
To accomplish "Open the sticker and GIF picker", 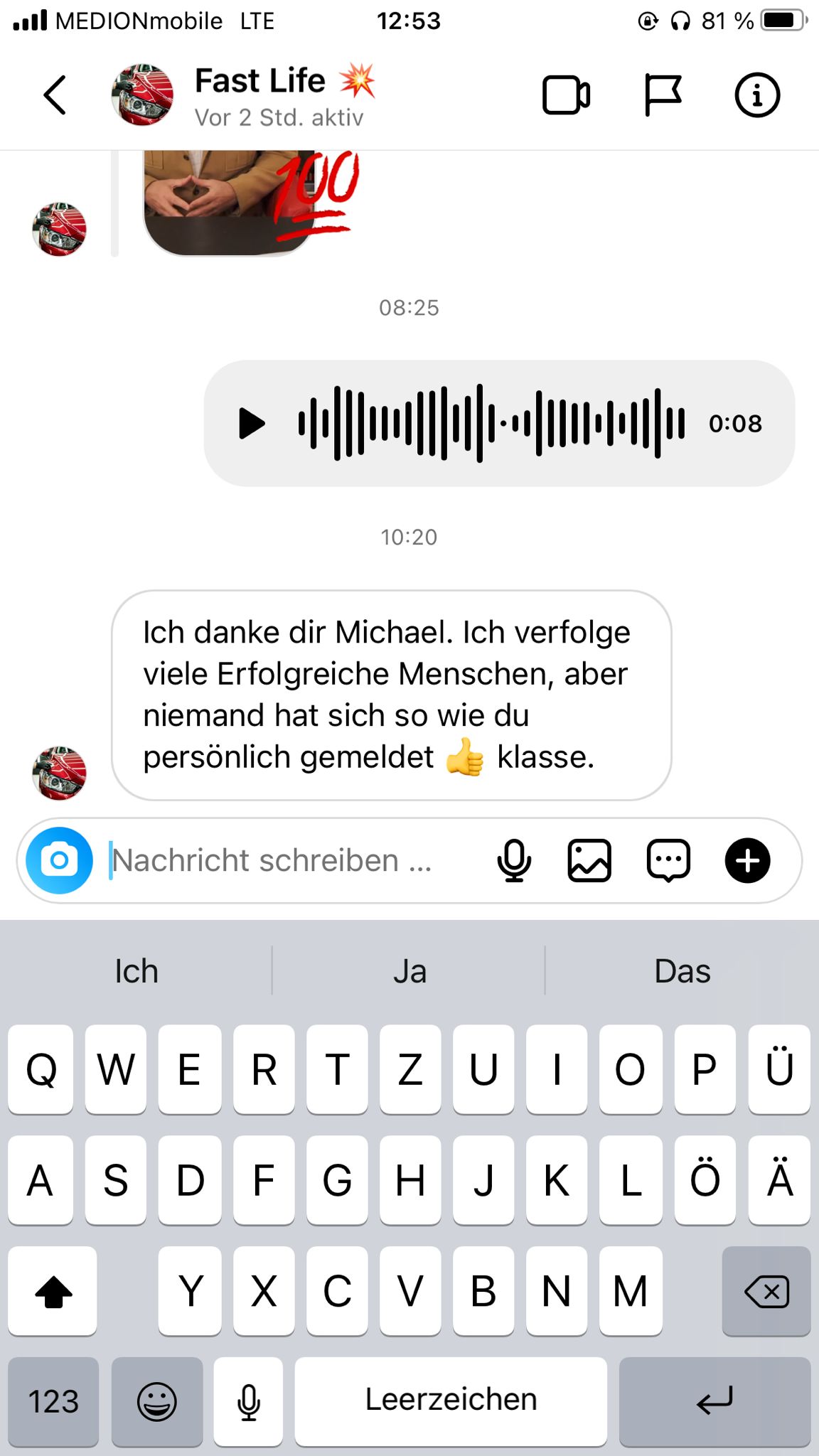I will click(668, 860).
